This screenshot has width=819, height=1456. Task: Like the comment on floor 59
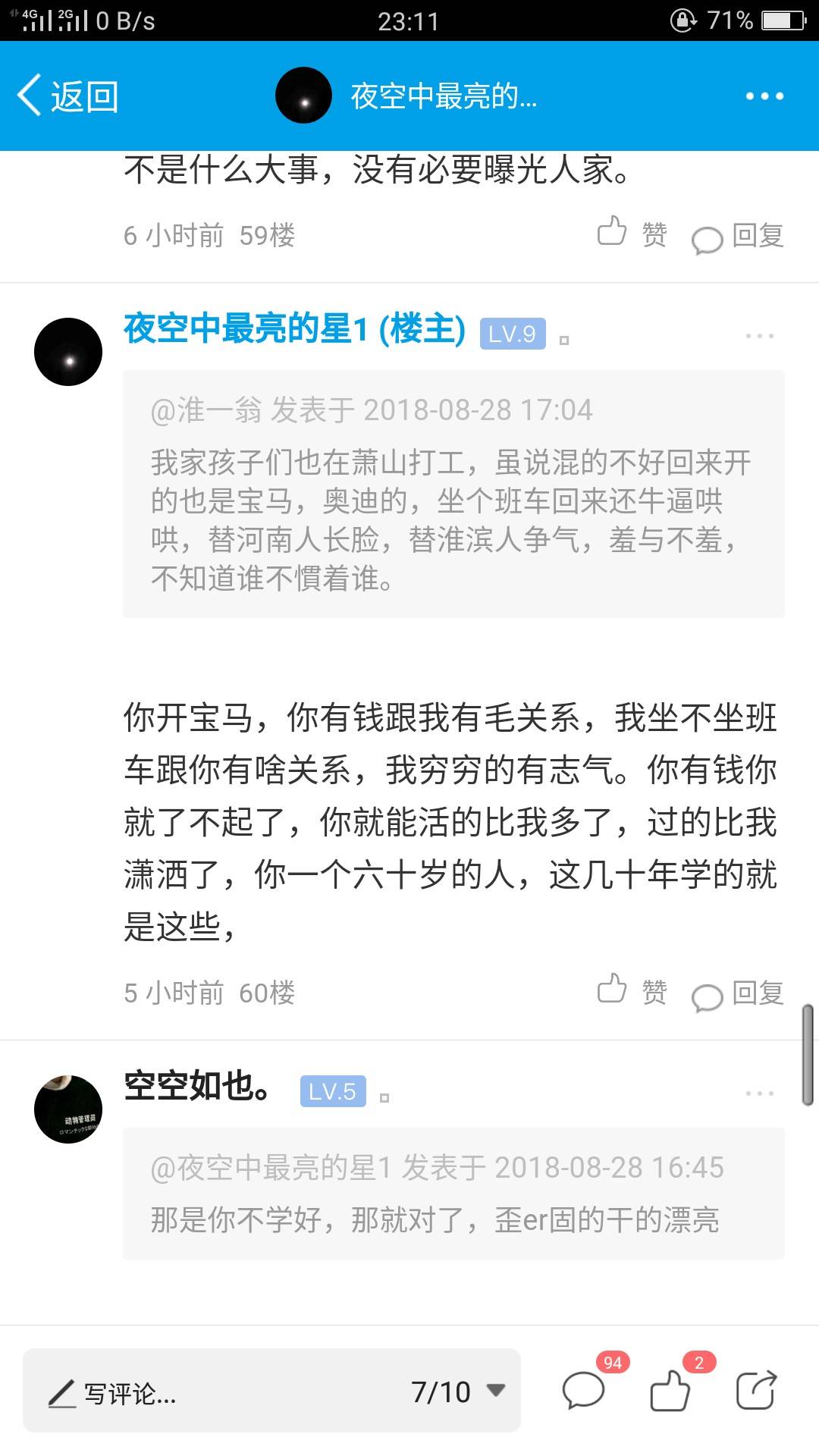coord(632,234)
